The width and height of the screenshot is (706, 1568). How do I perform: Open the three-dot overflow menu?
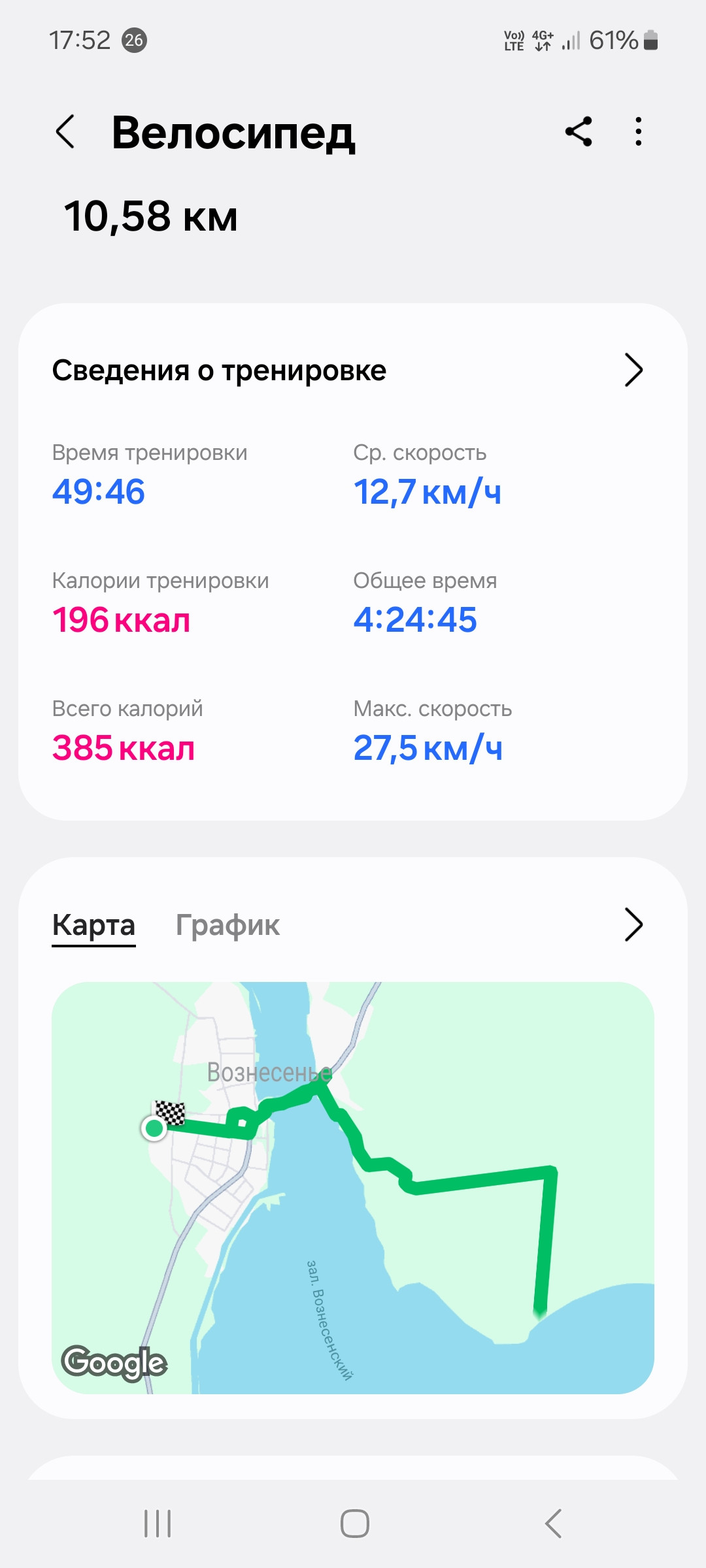point(639,131)
